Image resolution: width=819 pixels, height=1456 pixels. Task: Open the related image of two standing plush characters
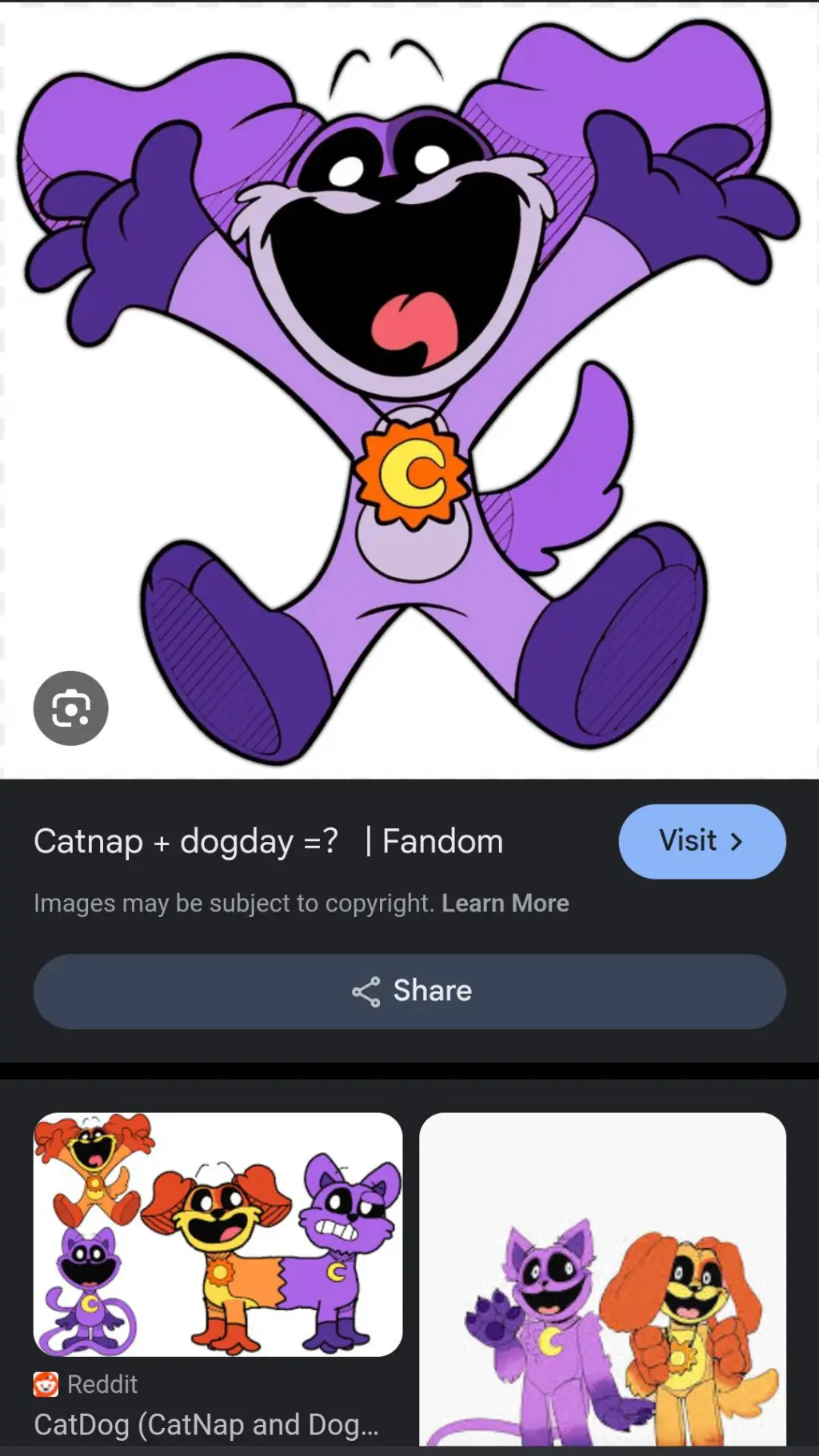(602, 1279)
